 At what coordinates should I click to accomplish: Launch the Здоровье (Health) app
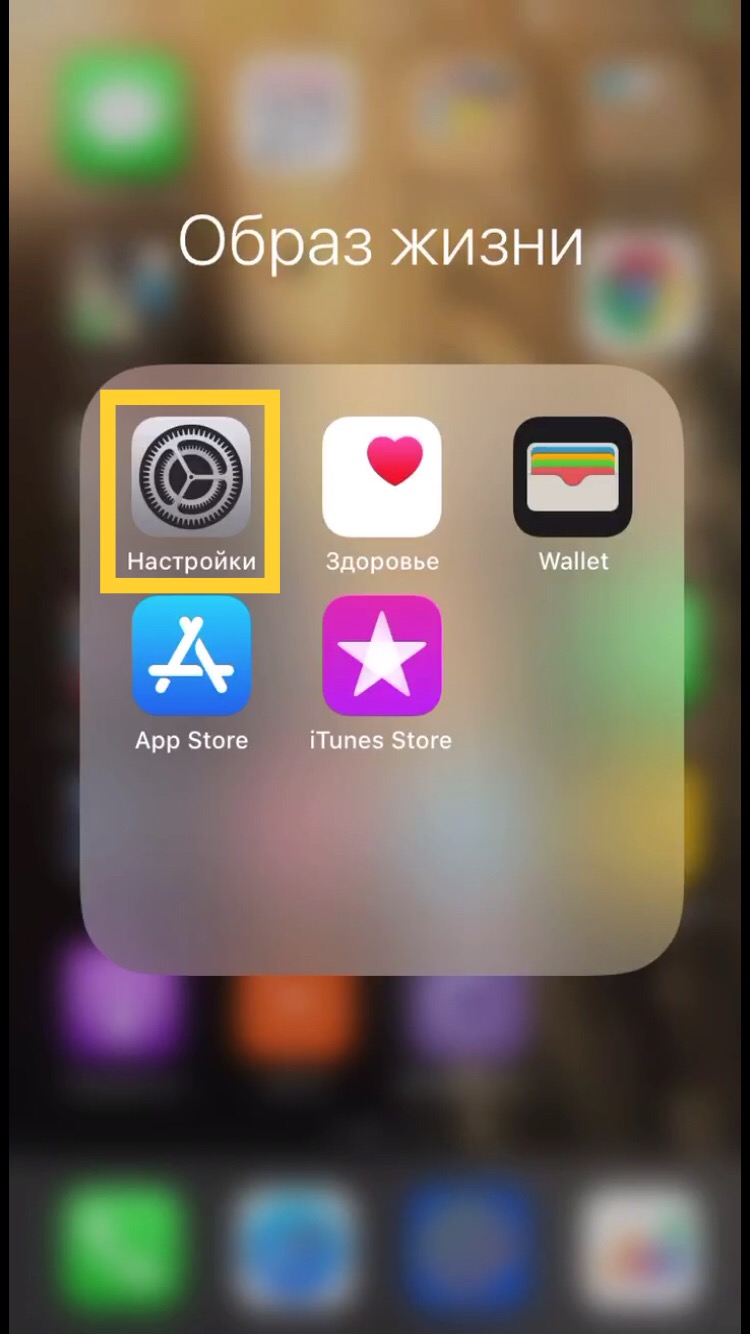[381, 477]
